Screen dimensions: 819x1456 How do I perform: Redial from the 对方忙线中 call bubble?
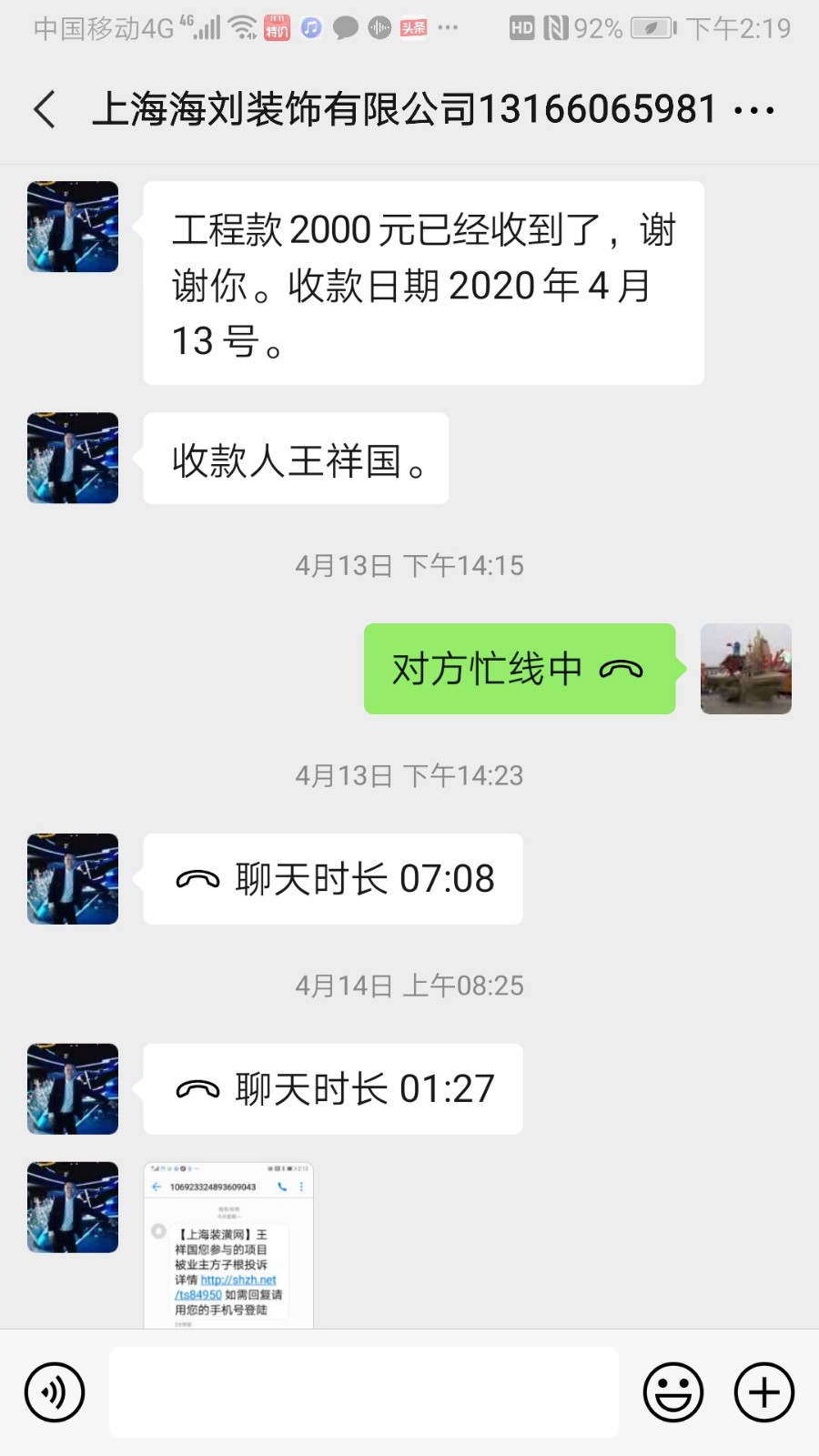[519, 669]
